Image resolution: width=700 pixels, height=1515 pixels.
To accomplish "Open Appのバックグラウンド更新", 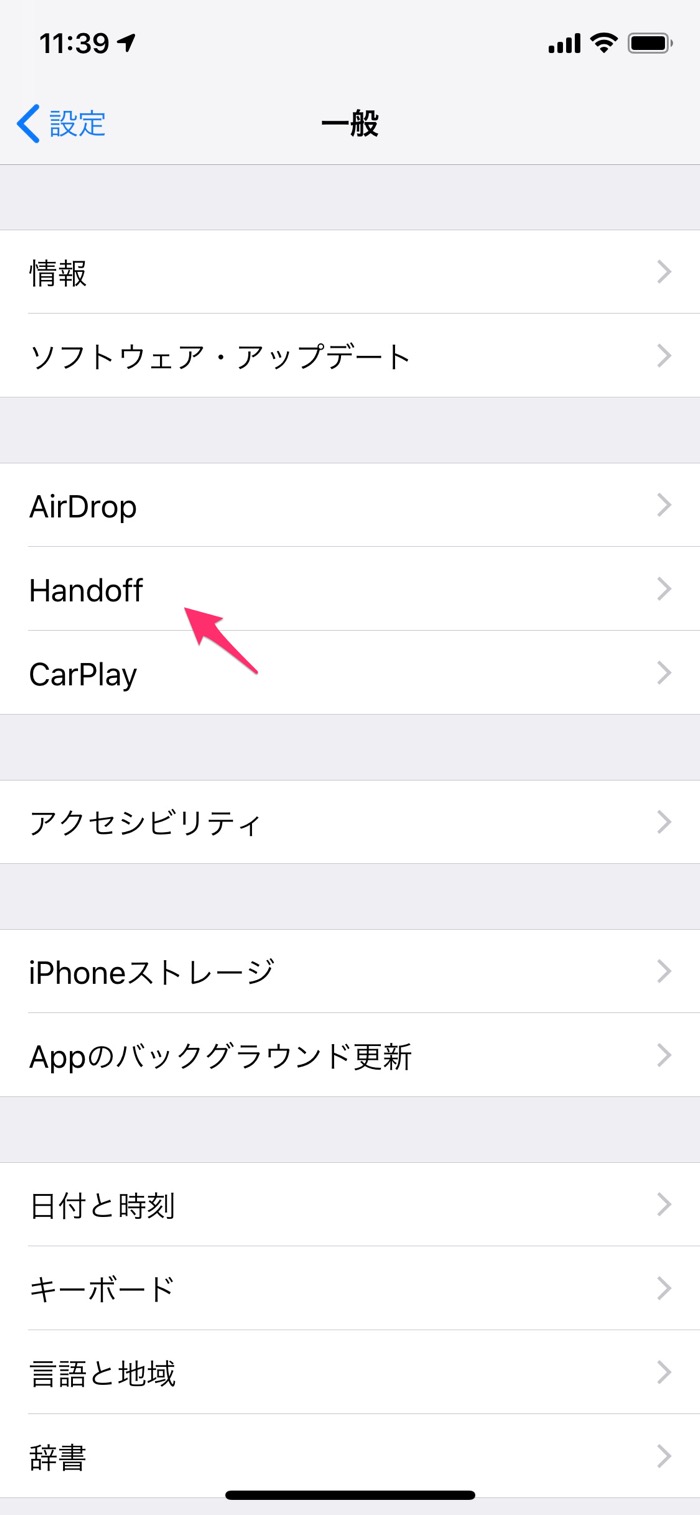I will [x=350, y=1055].
